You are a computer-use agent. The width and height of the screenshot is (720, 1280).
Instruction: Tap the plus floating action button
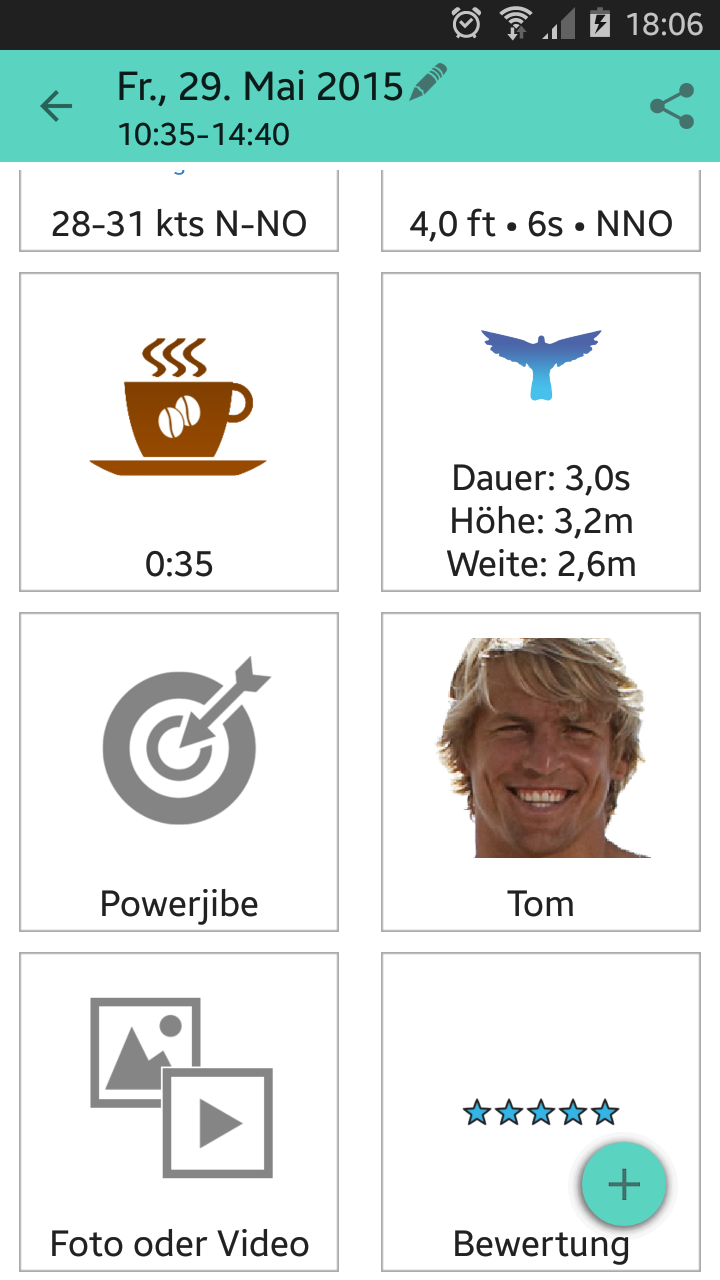point(624,1184)
